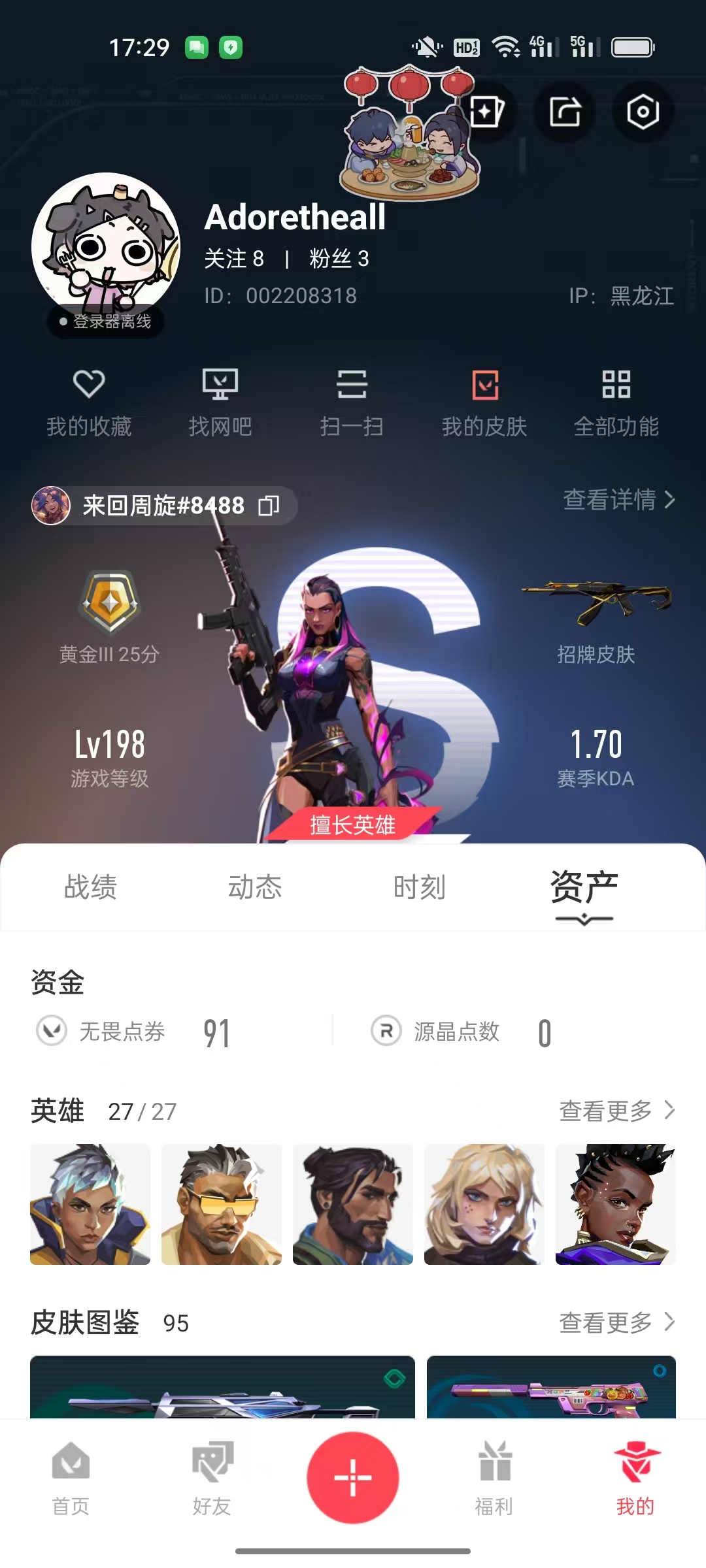Tap the Adoretheall profile avatar
Screen dimensions: 706x1568
click(106, 247)
